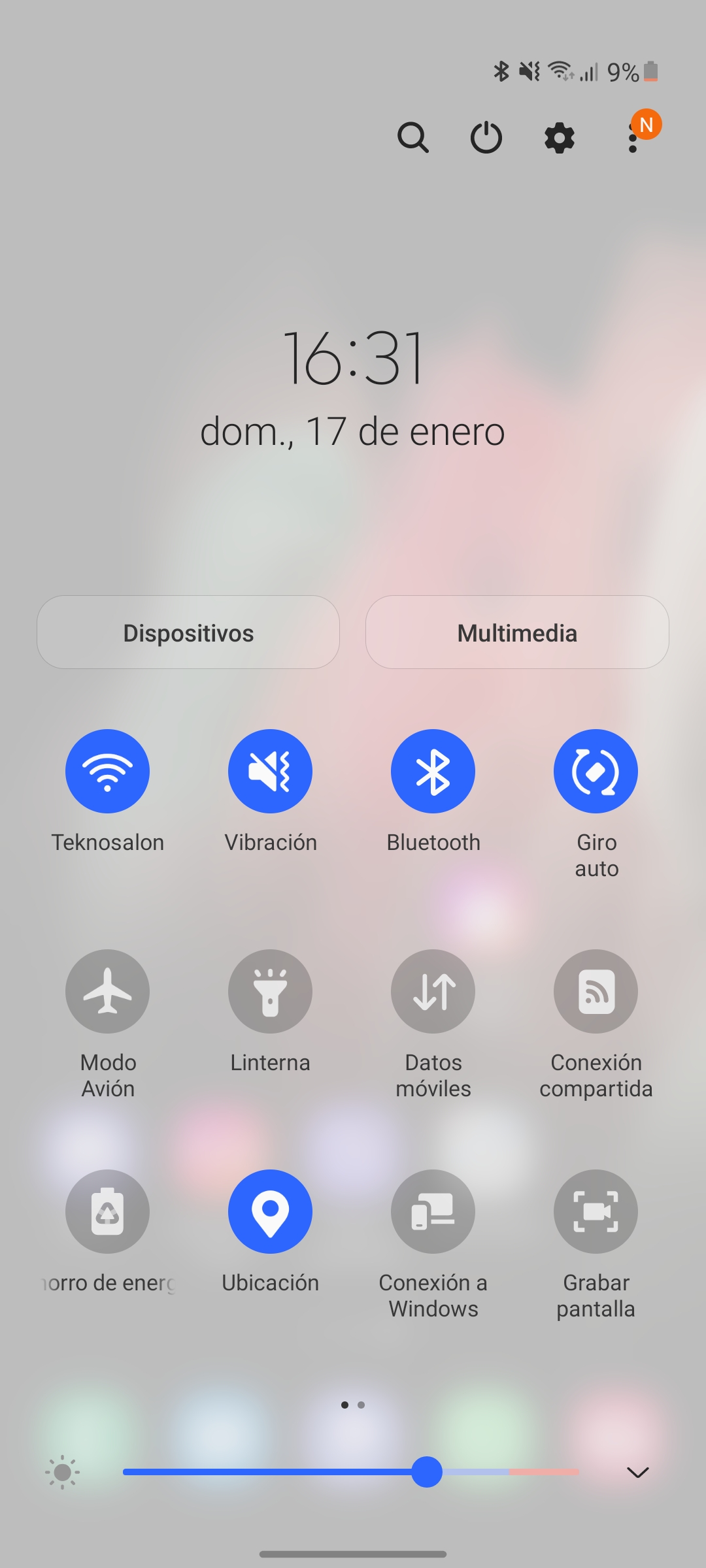The image size is (706, 1568).
Task: Enable Datos móviles
Action: pyautogui.click(x=433, y=991)
